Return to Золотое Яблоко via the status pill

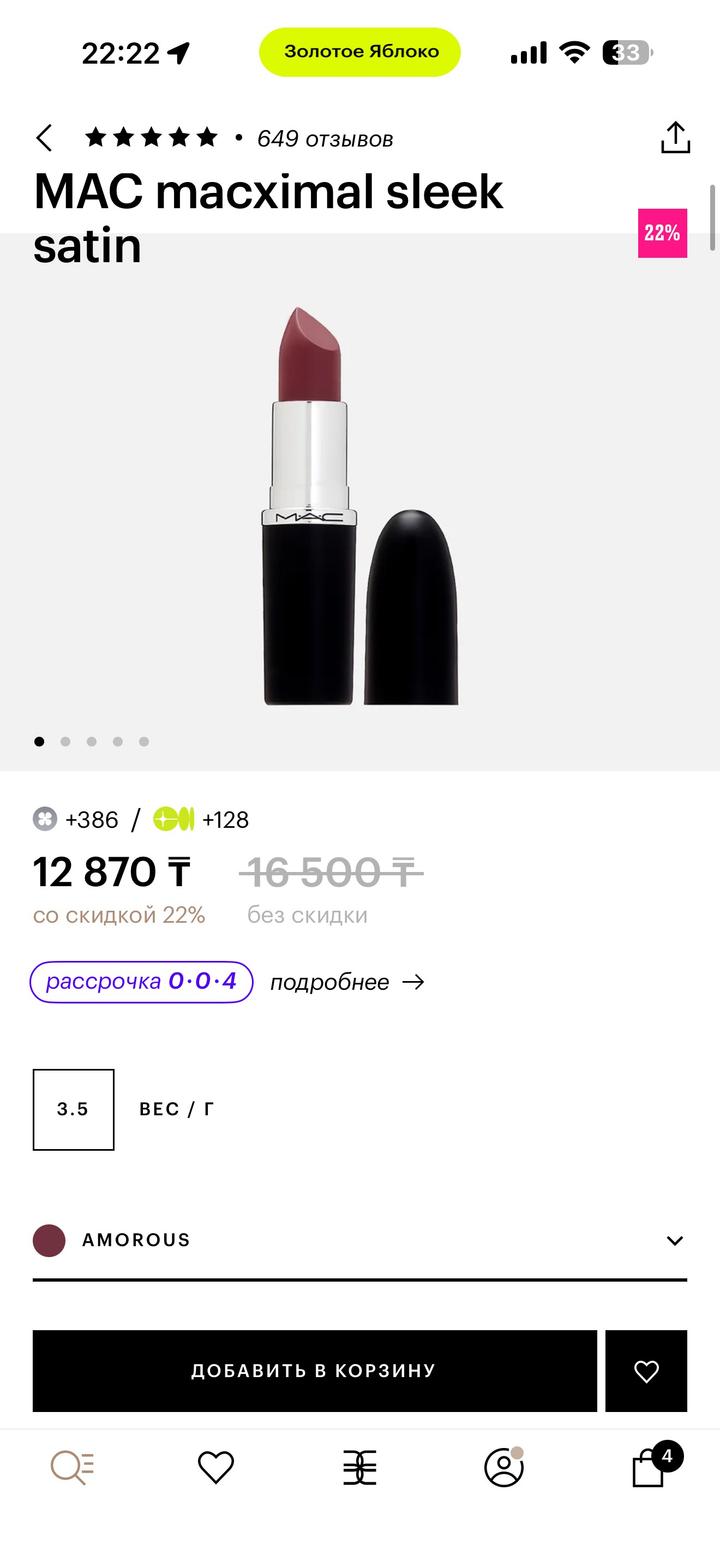point(360,51)
